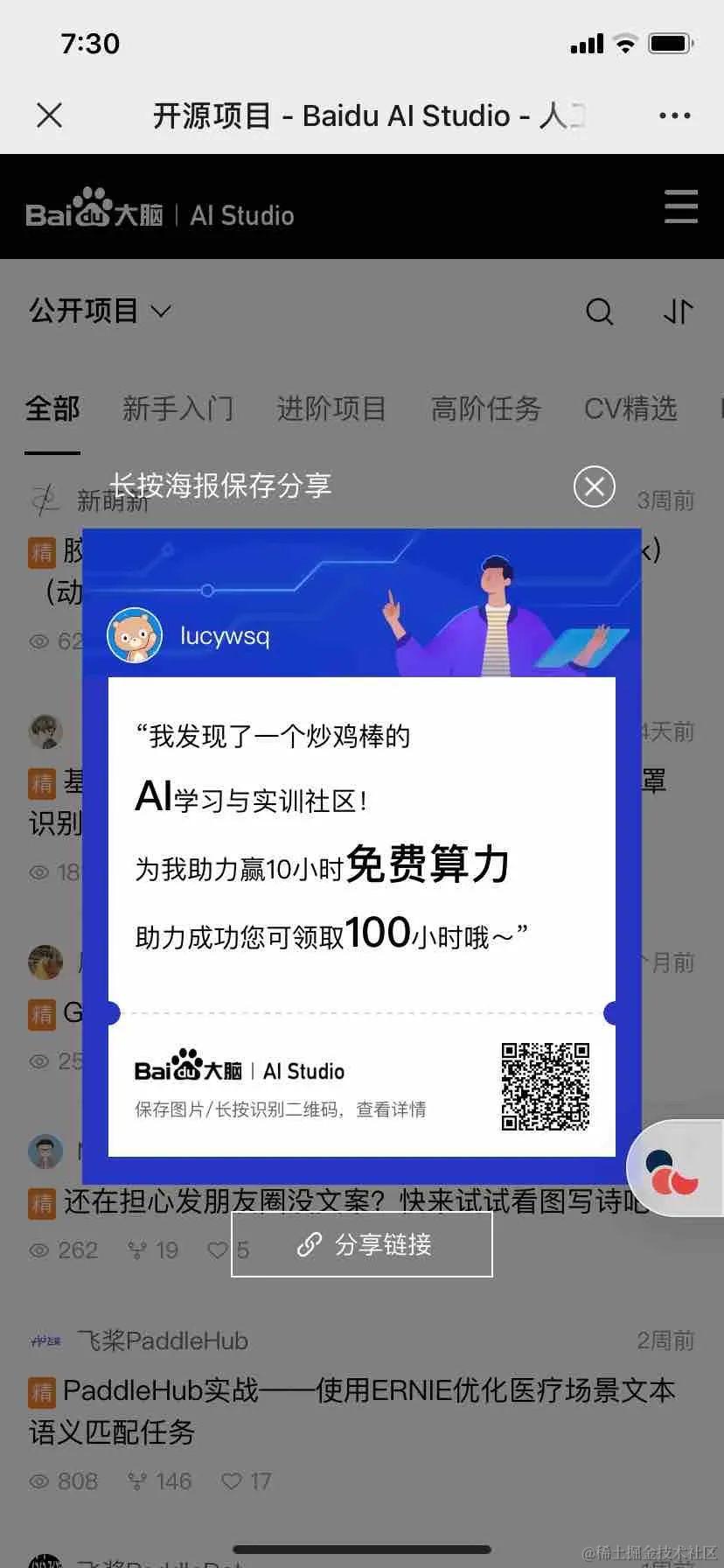Switch to the CV精选 tab

point(630,409)
